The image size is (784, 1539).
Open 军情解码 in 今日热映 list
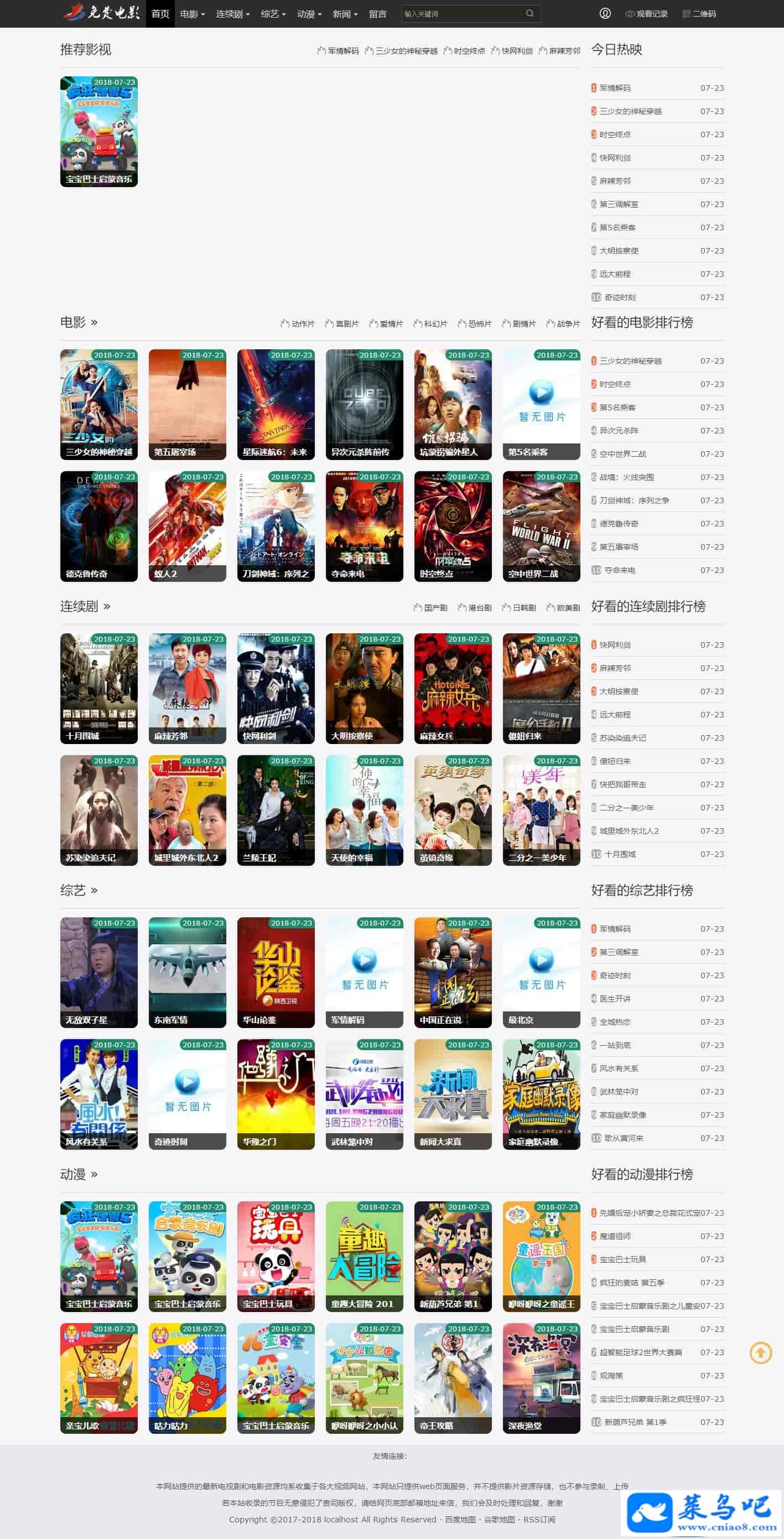pos(615,88)
